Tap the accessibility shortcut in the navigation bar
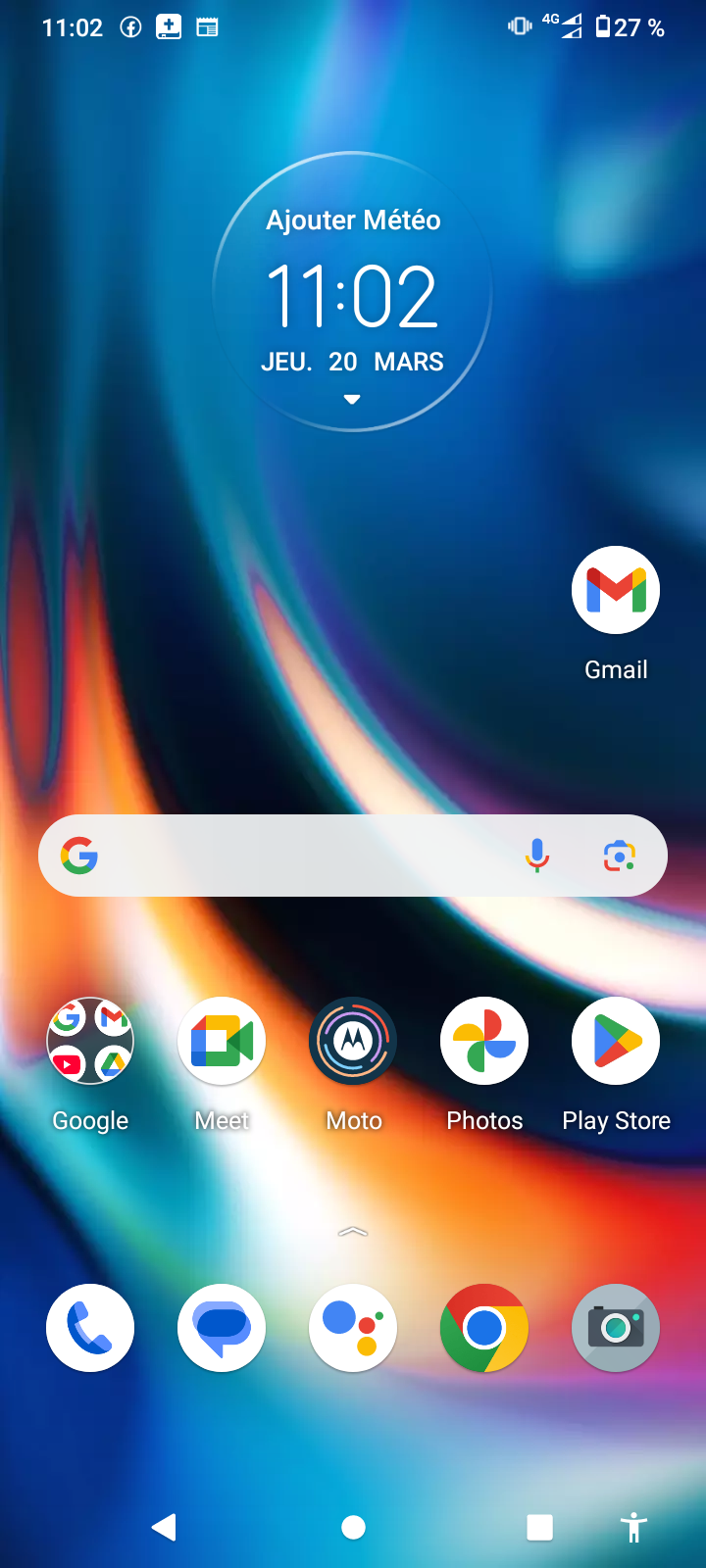 click(633, 1526)
